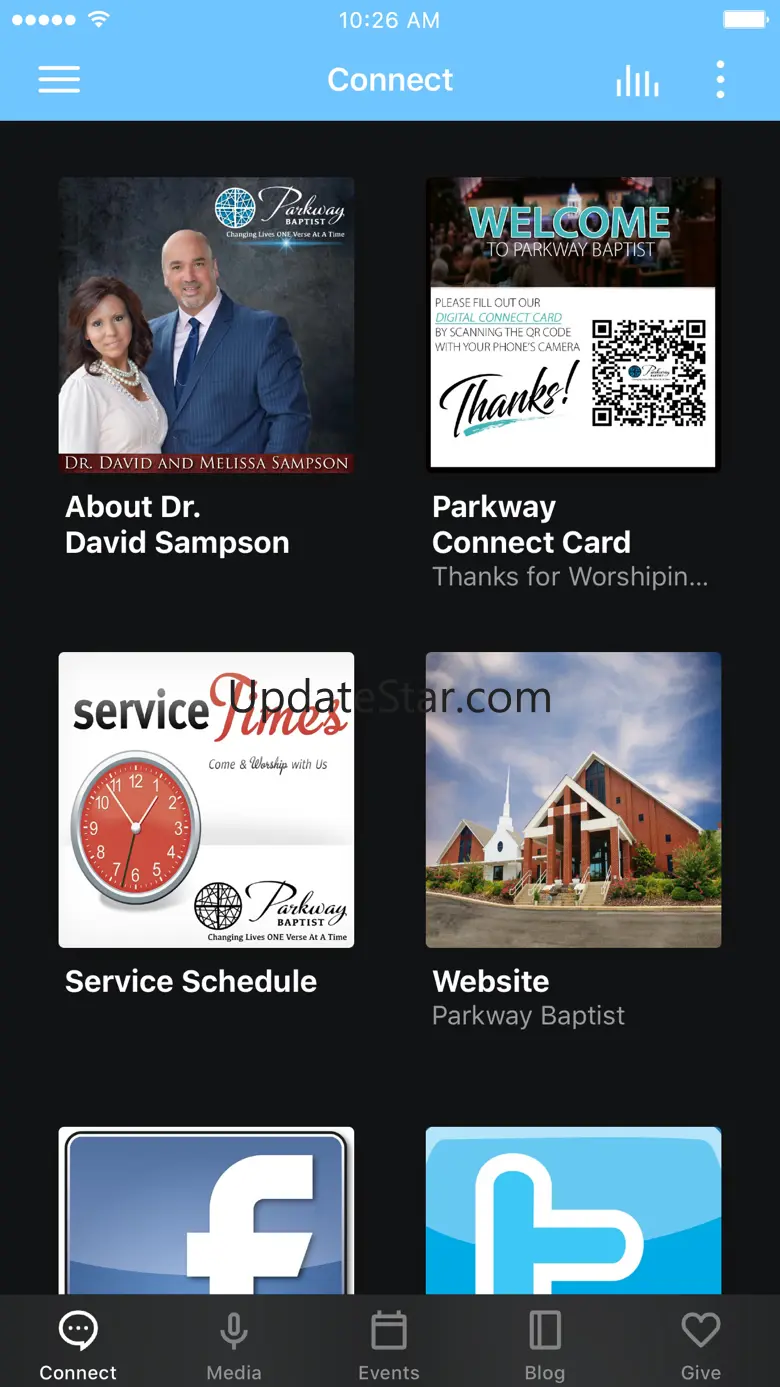The width and height of the screenshot is (780, 1387).
Task: Select the Connect tab
Action: [x=78, y=1345]
